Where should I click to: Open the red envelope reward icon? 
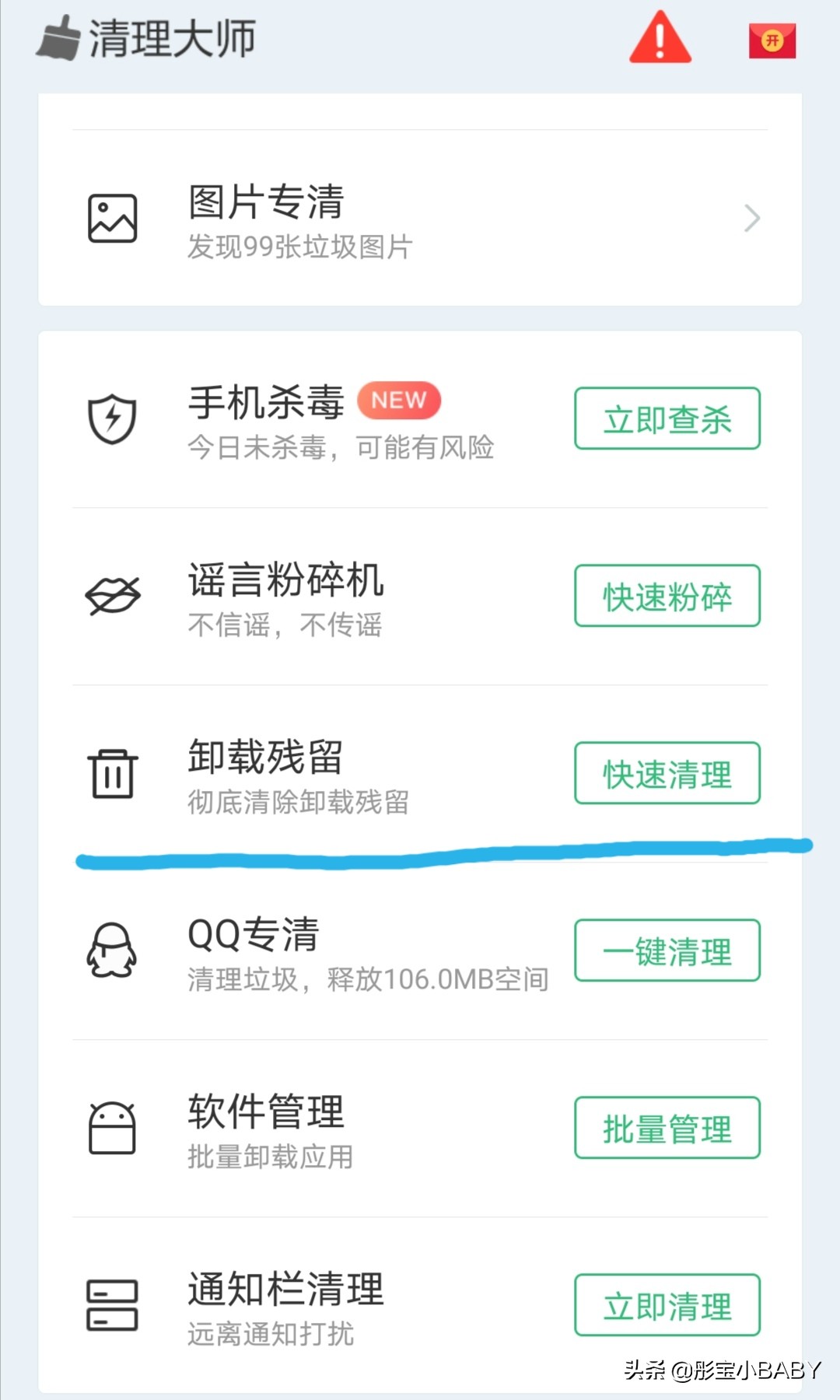coord(772,40)
